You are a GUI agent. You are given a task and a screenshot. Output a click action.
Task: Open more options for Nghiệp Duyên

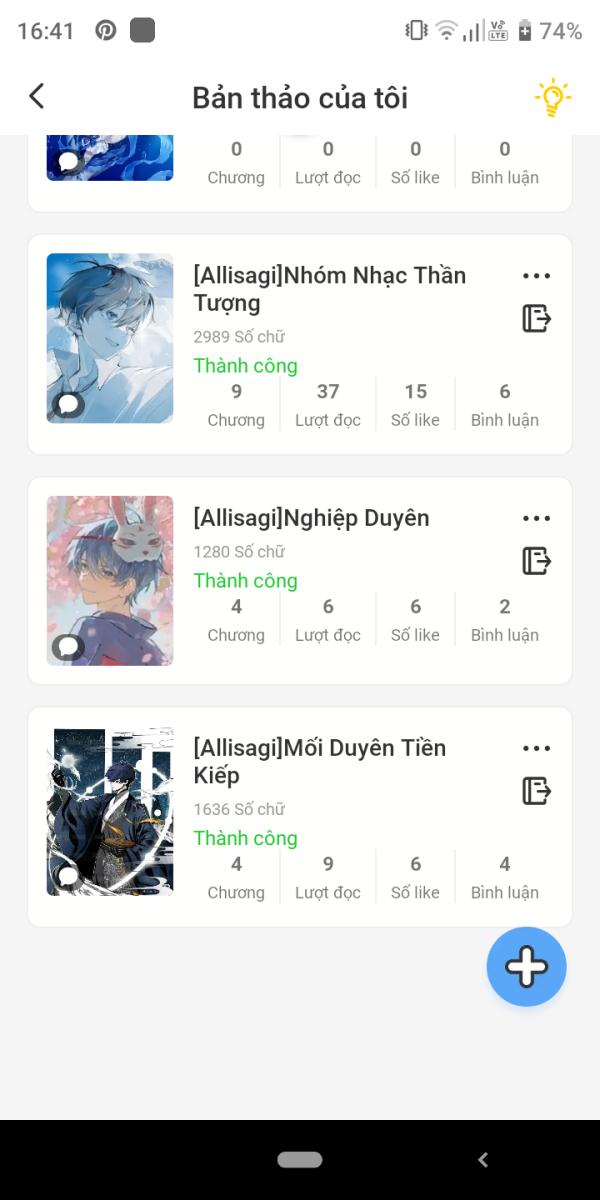(536, 519)
